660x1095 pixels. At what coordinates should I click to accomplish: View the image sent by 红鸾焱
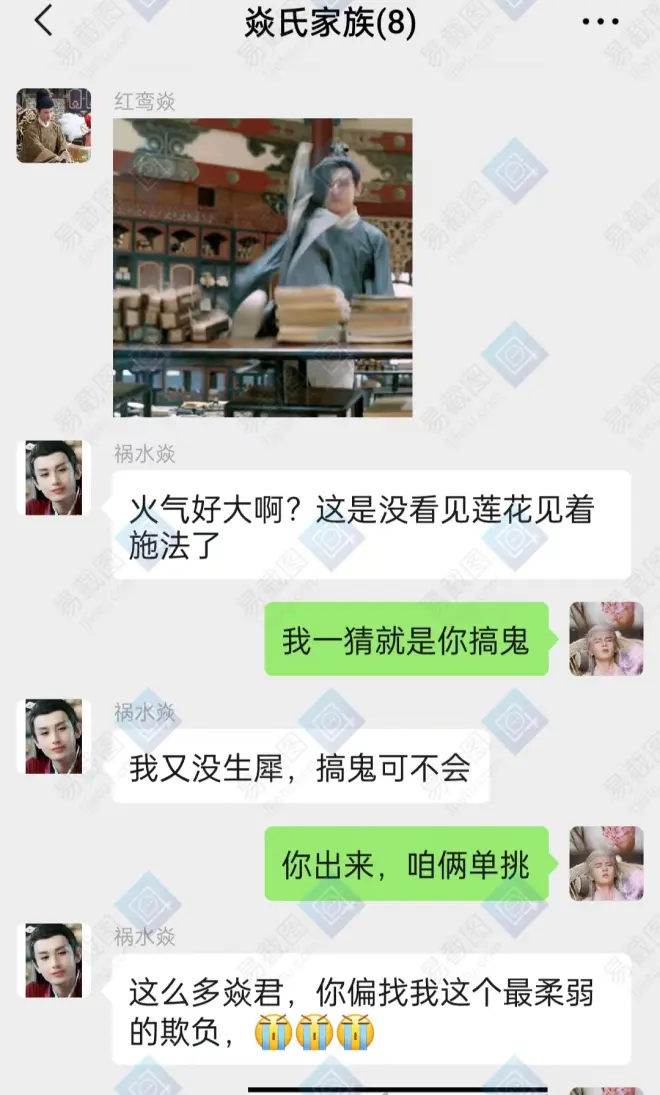point(262,267)
